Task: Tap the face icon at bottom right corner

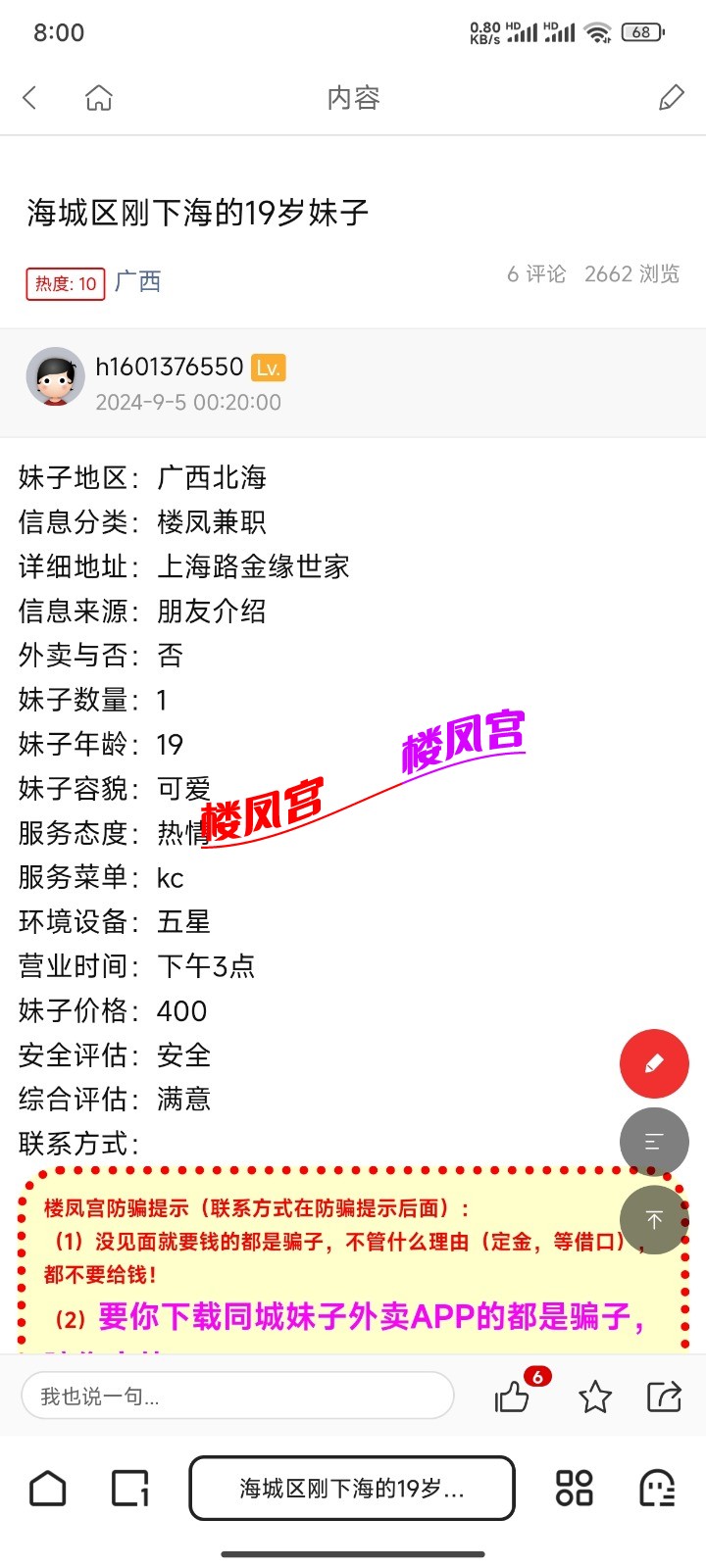Action: click(660, 1487)
